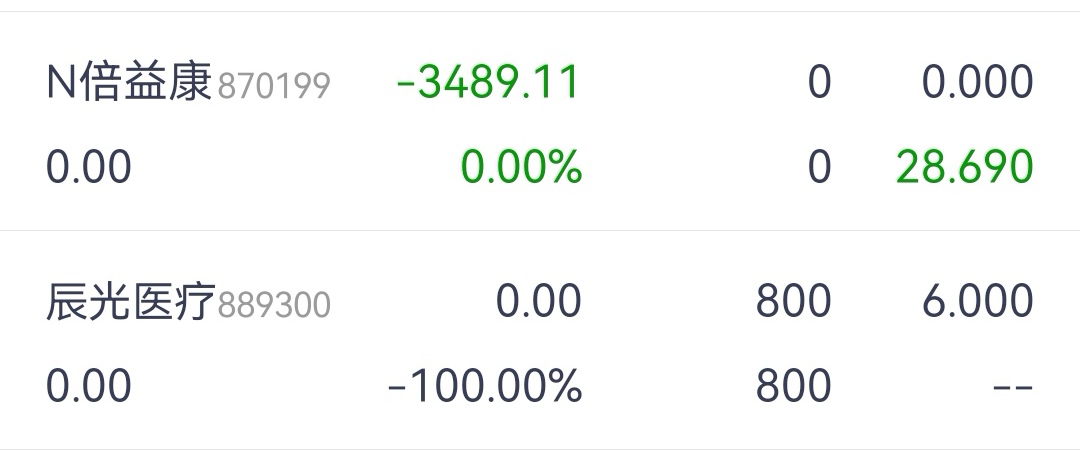1080x450 pixels.
Task: Open the N倍益康 870199 holding row
Action: [188, 85]
